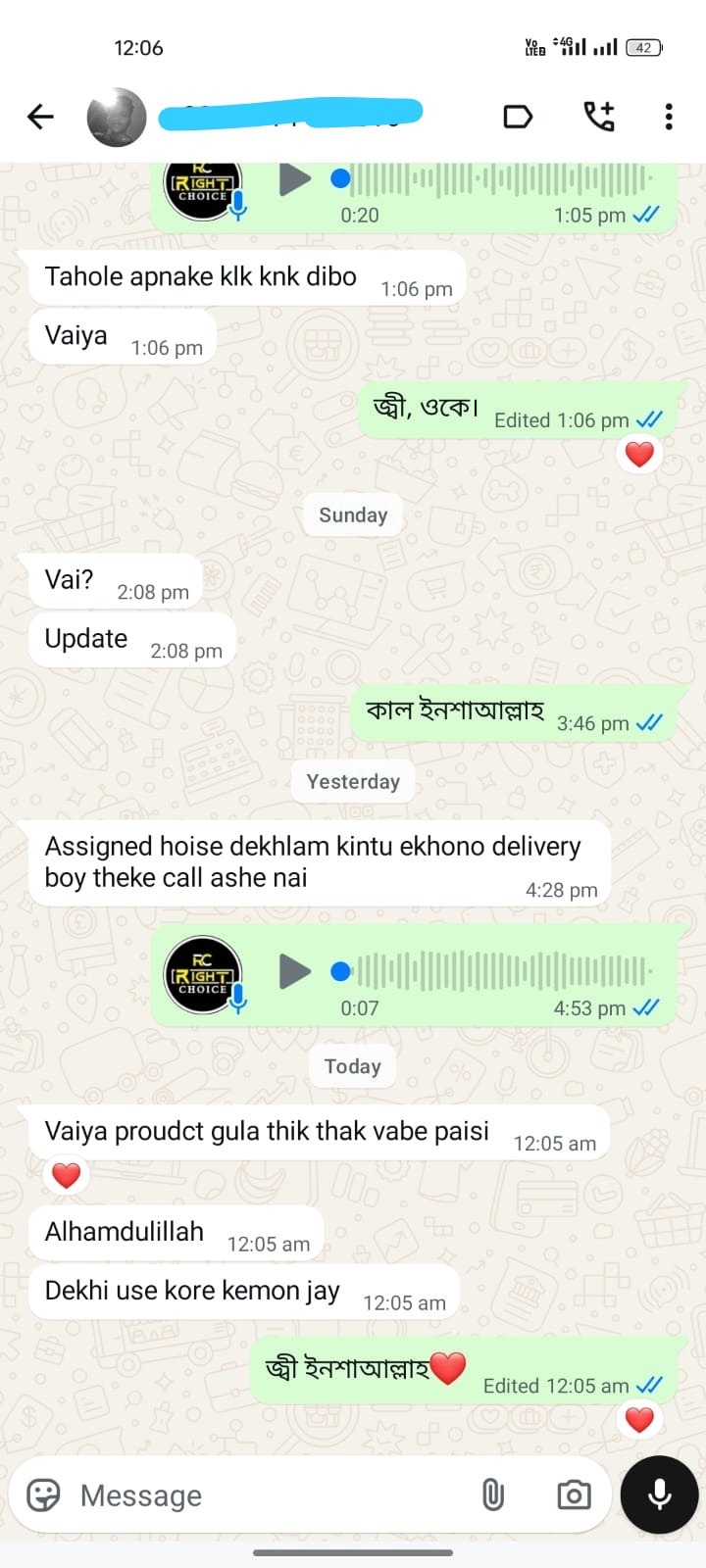This screenshot has height=1568, width=706.
Task: Attach a file with the paperclip
Action: (x=493, y=1494)
